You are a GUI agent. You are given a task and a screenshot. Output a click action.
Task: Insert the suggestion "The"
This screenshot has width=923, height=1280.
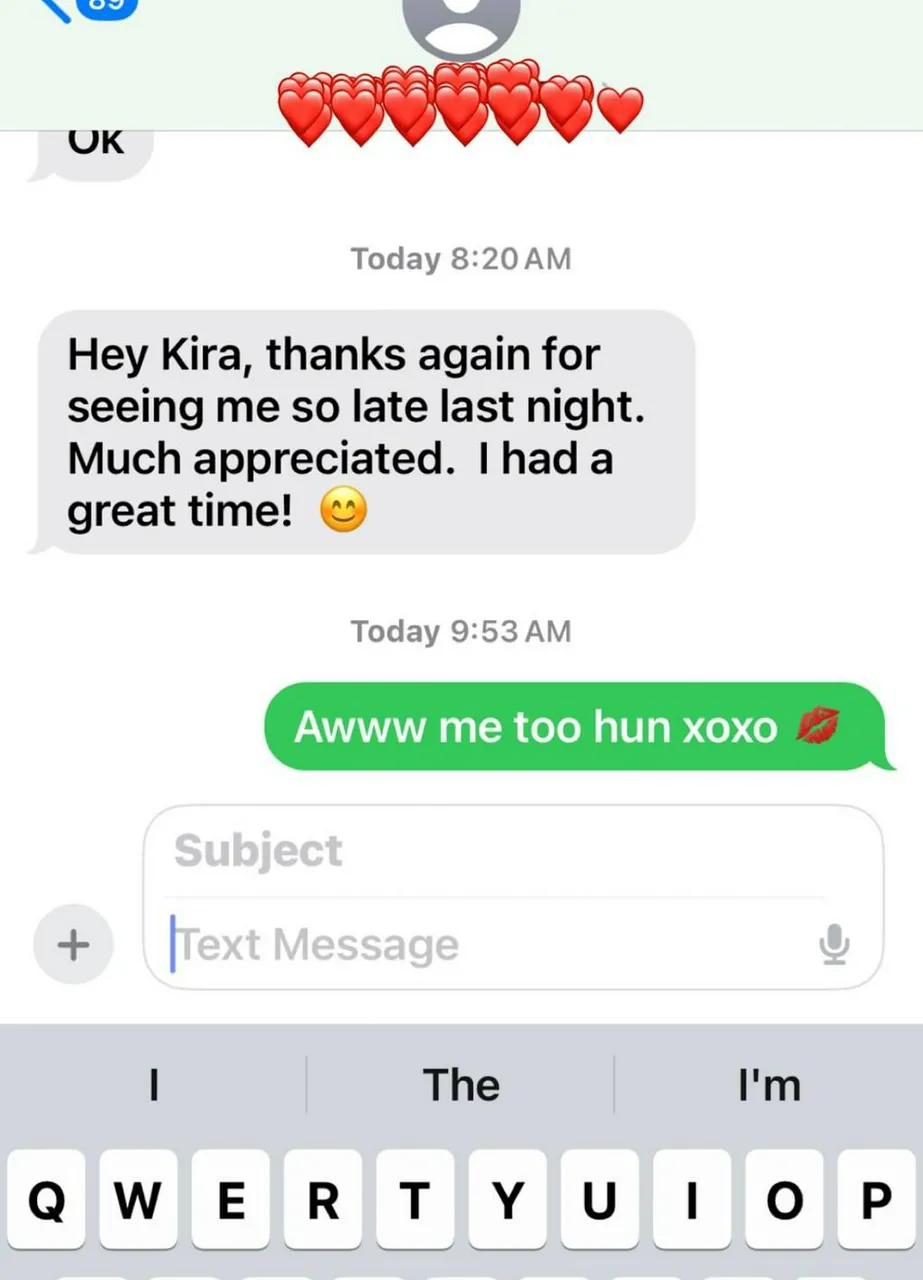tap(461, 1085)
